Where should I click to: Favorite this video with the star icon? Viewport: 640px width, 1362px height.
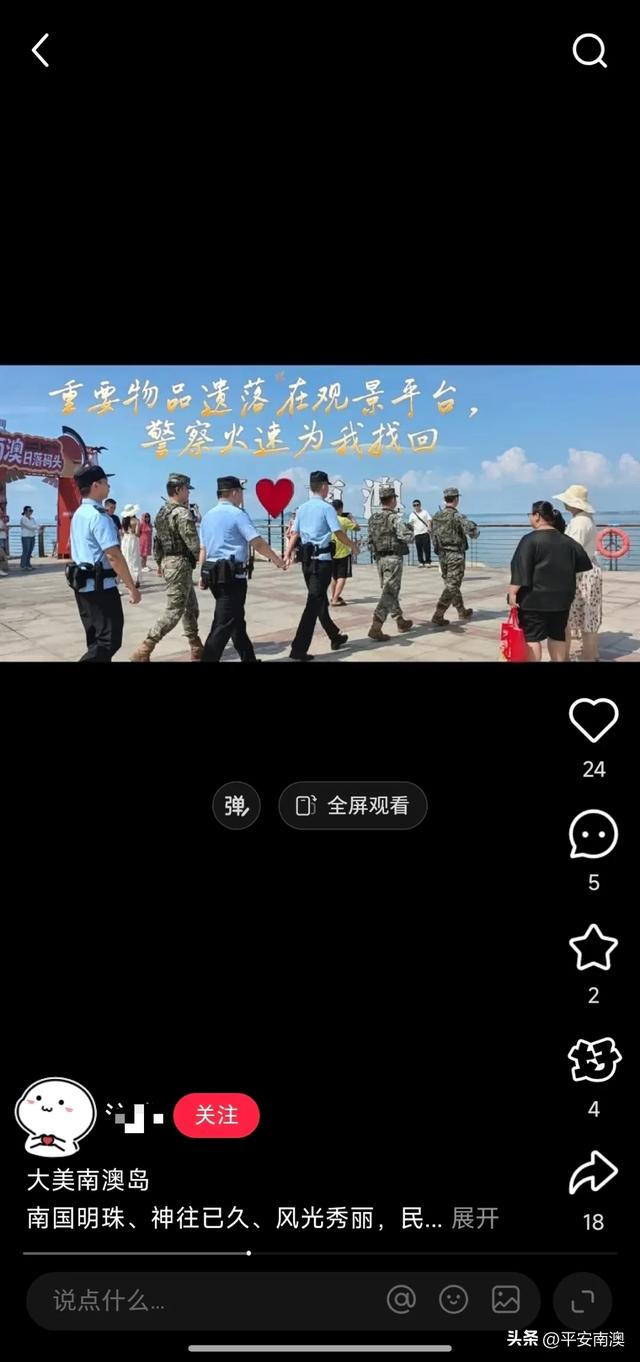coord(593,947)
